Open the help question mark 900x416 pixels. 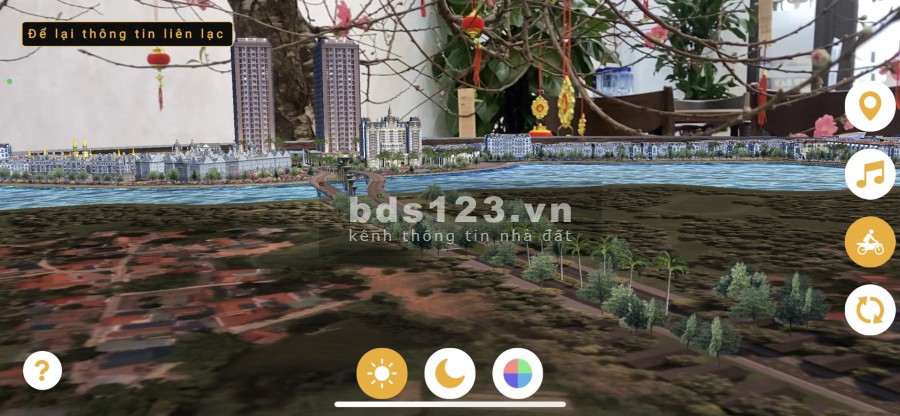click(42, 371)
